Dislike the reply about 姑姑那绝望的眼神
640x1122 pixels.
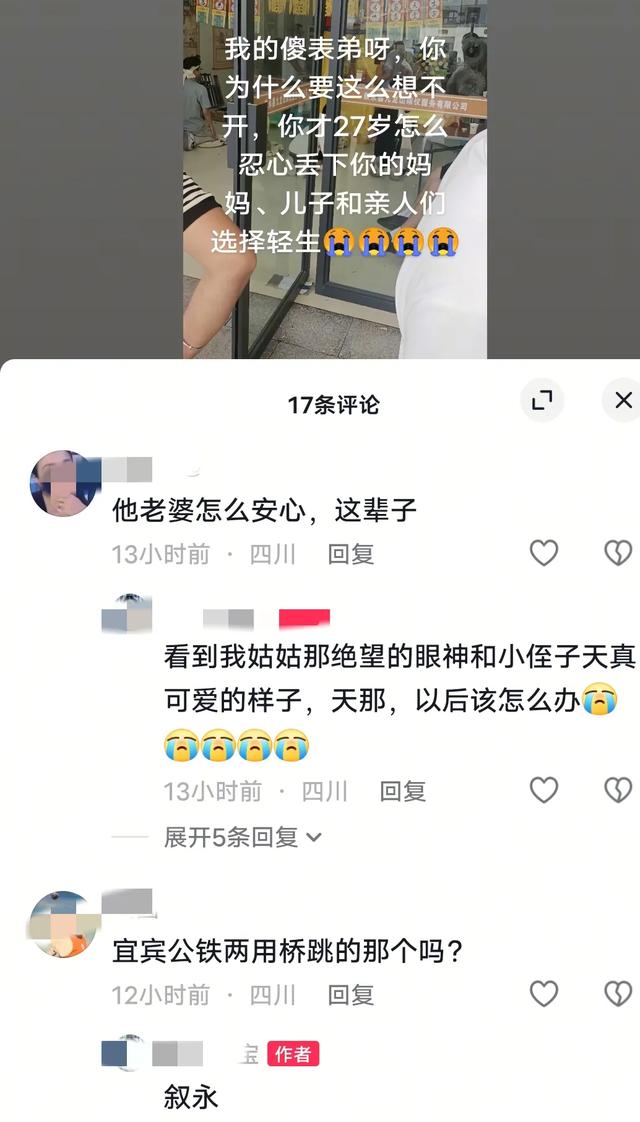(x=618, y=790)
